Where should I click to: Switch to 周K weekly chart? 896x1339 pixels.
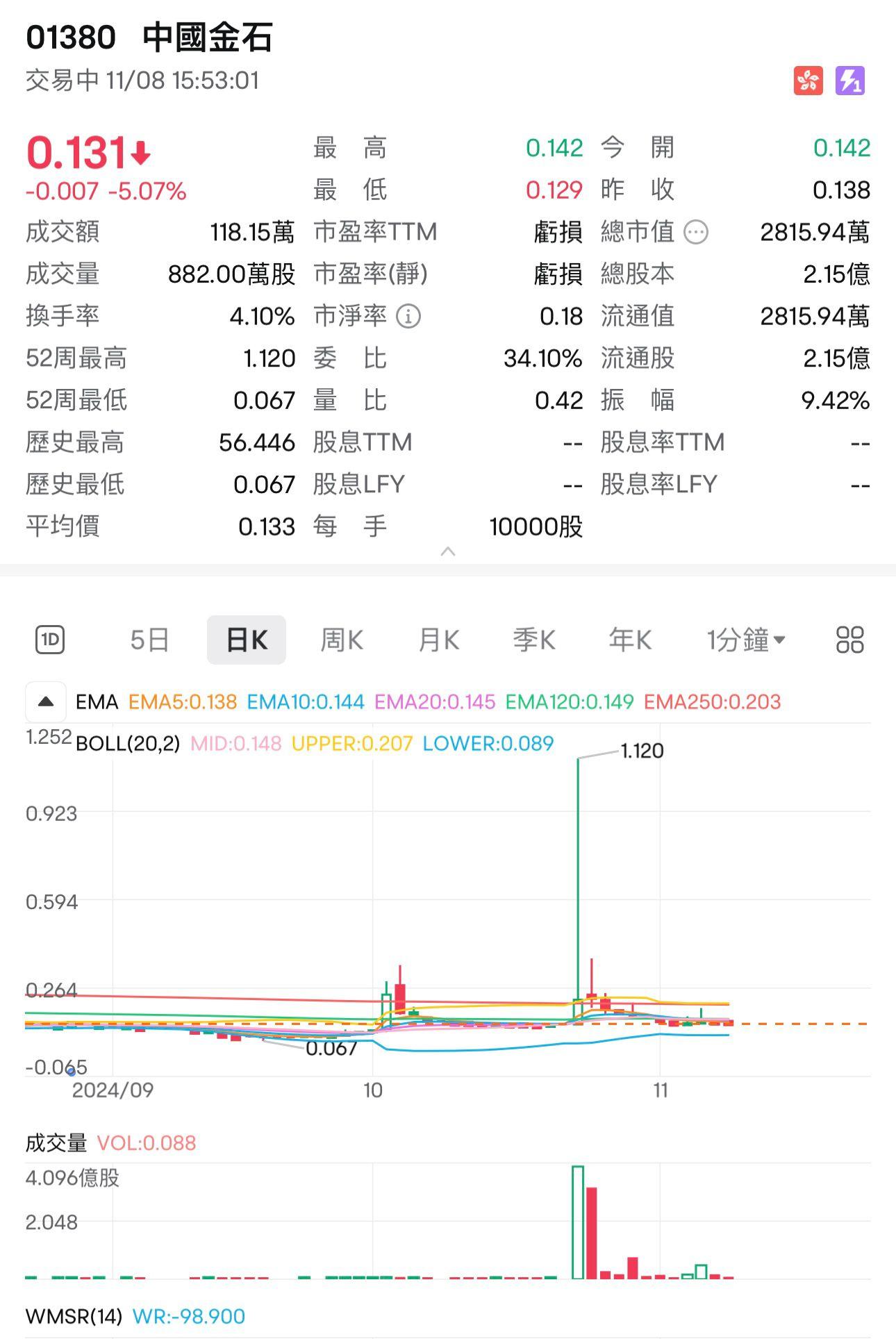pyautogui.click(x=342, y=640)
